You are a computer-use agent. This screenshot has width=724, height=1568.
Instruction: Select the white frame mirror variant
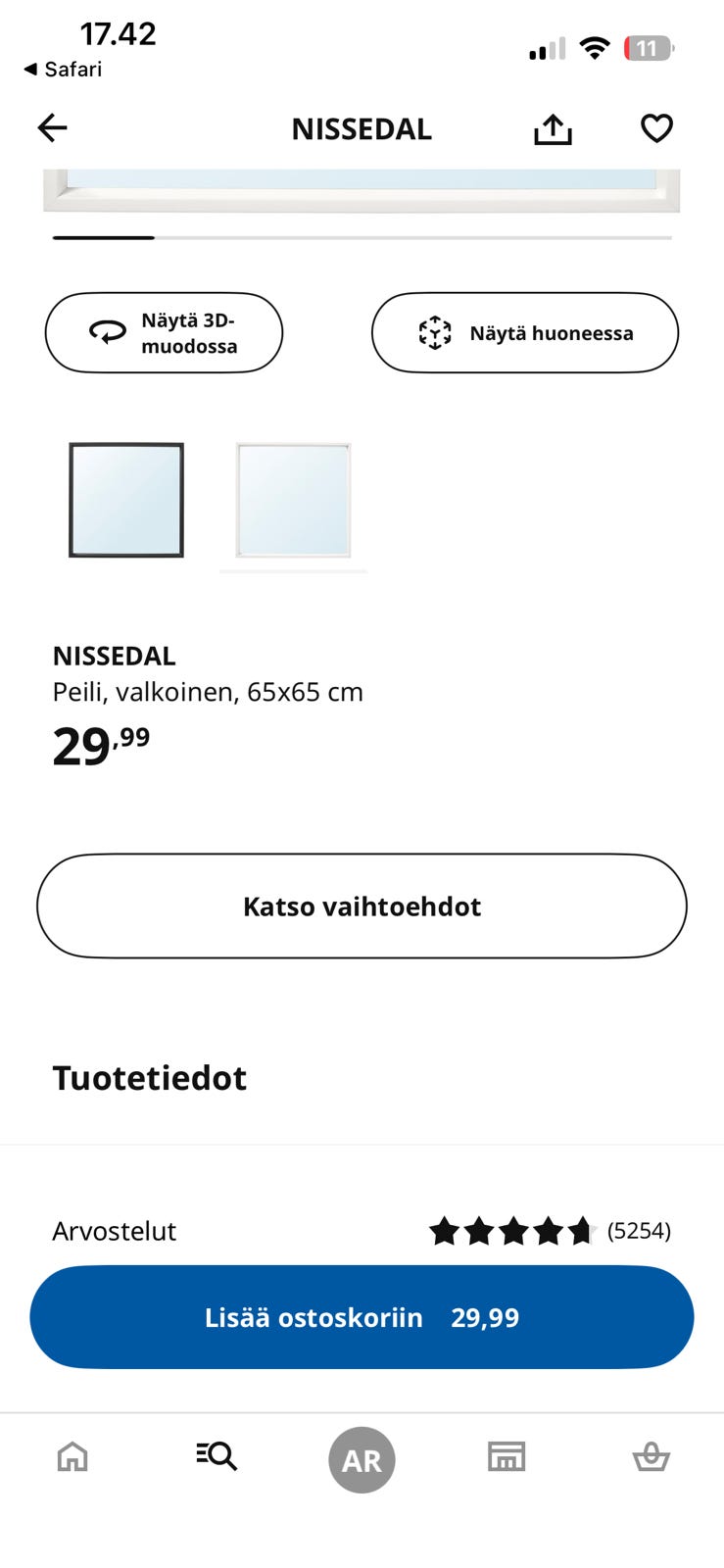point(293,503)
